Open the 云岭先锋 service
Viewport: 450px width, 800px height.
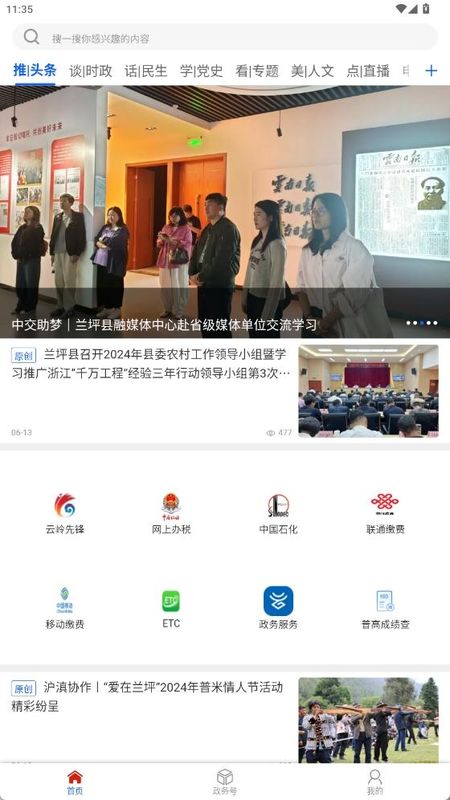(65, 514)
